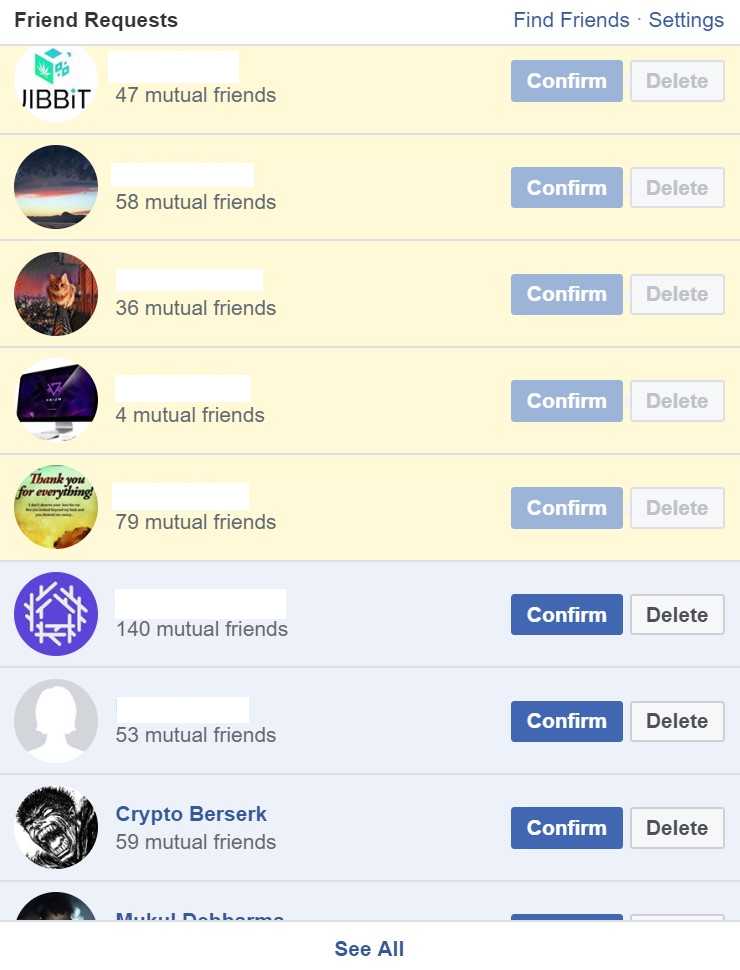
Task: Delete the request with 140 mutual friends
Action: click(x=677, y=615)
